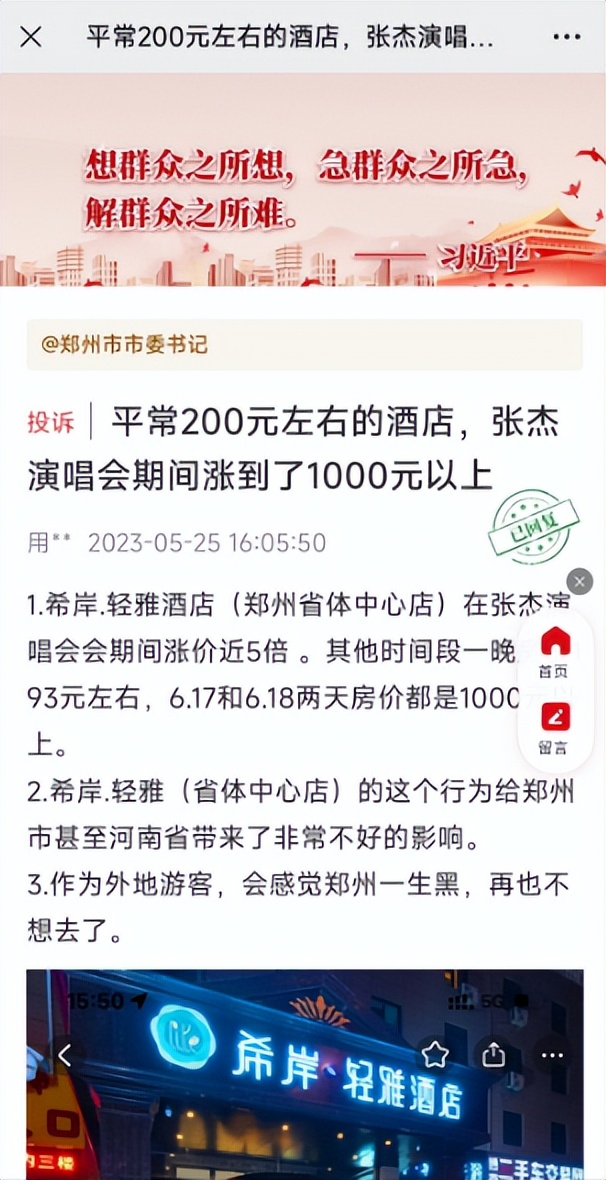Close this complaint webpage
Image resolution: width=606 pixels, height=1180 pixels.
[x=31, y=38]
